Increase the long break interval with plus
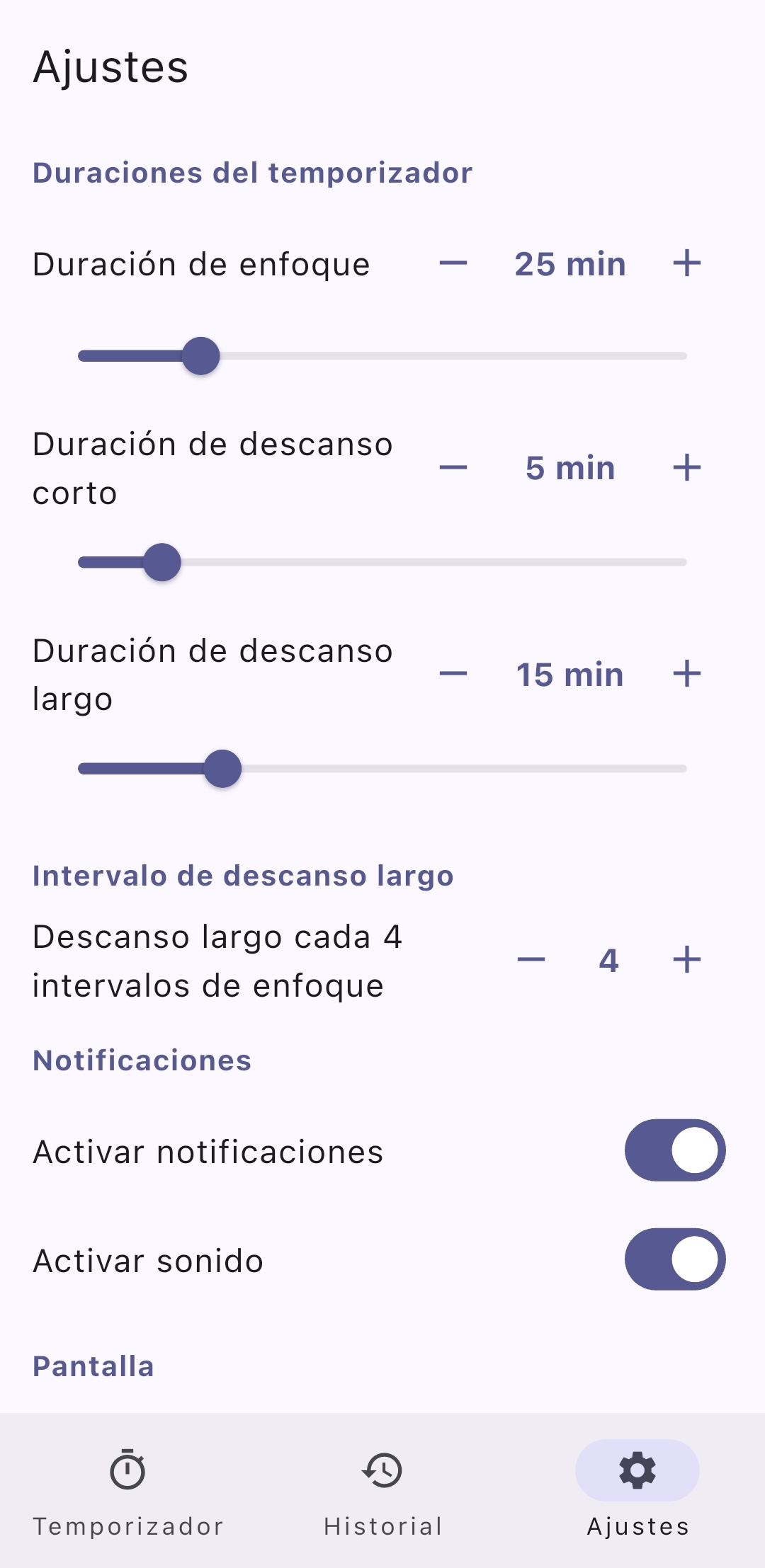Image resolution: width=765 pixels, height=1568 pixels. click(686, 960)
